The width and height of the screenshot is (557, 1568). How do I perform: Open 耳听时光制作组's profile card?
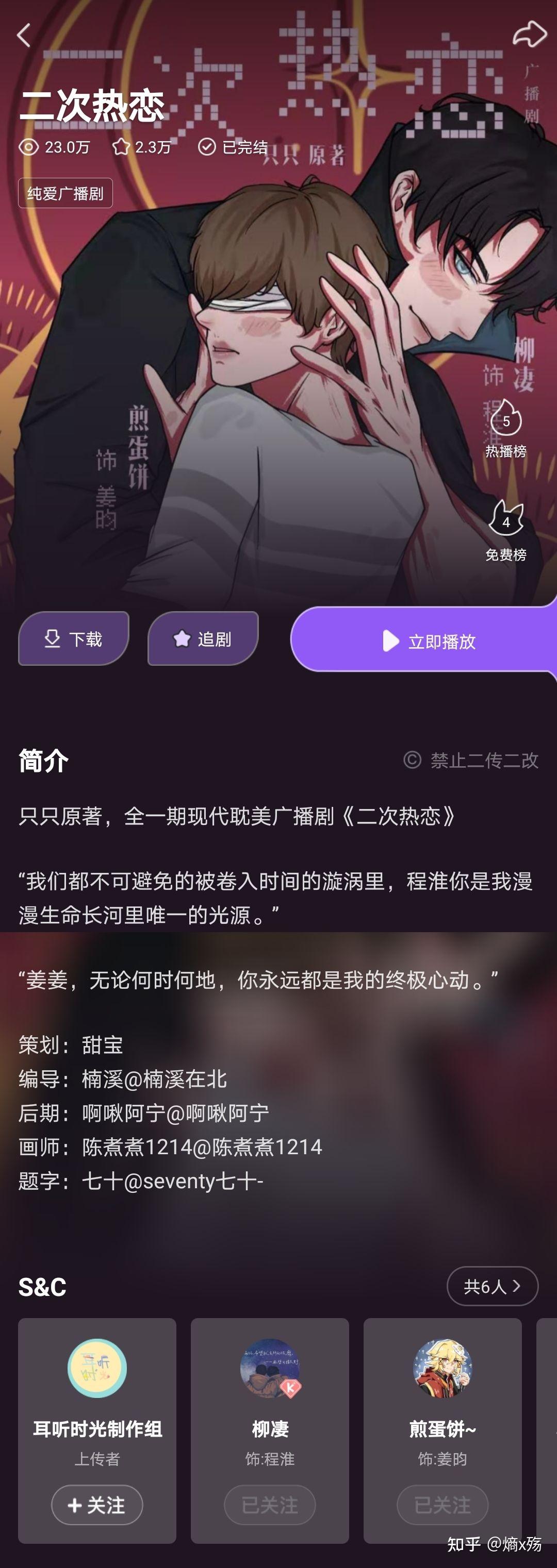97,1400
